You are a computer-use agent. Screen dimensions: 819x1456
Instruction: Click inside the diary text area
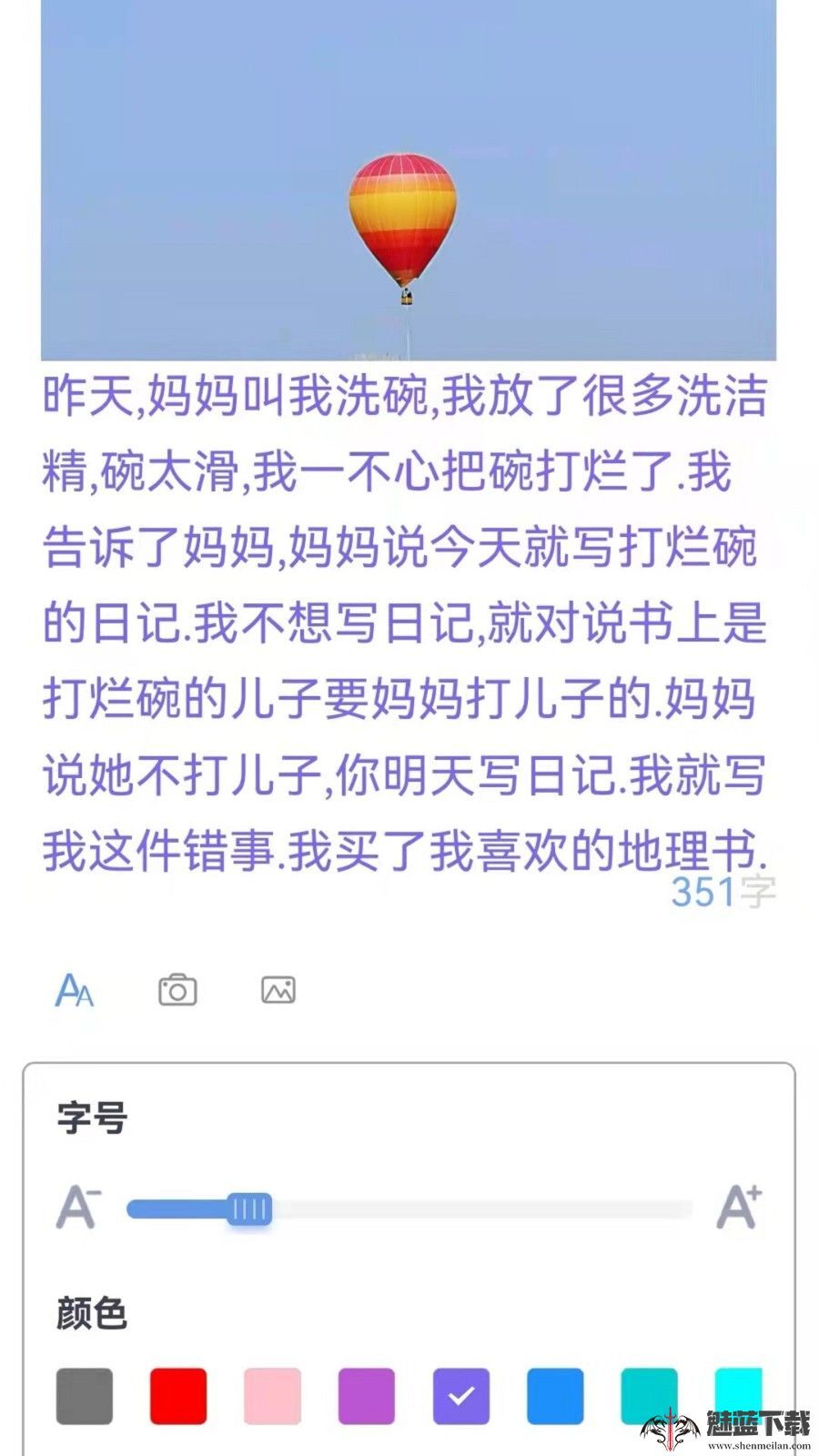(x=409, y=619)
